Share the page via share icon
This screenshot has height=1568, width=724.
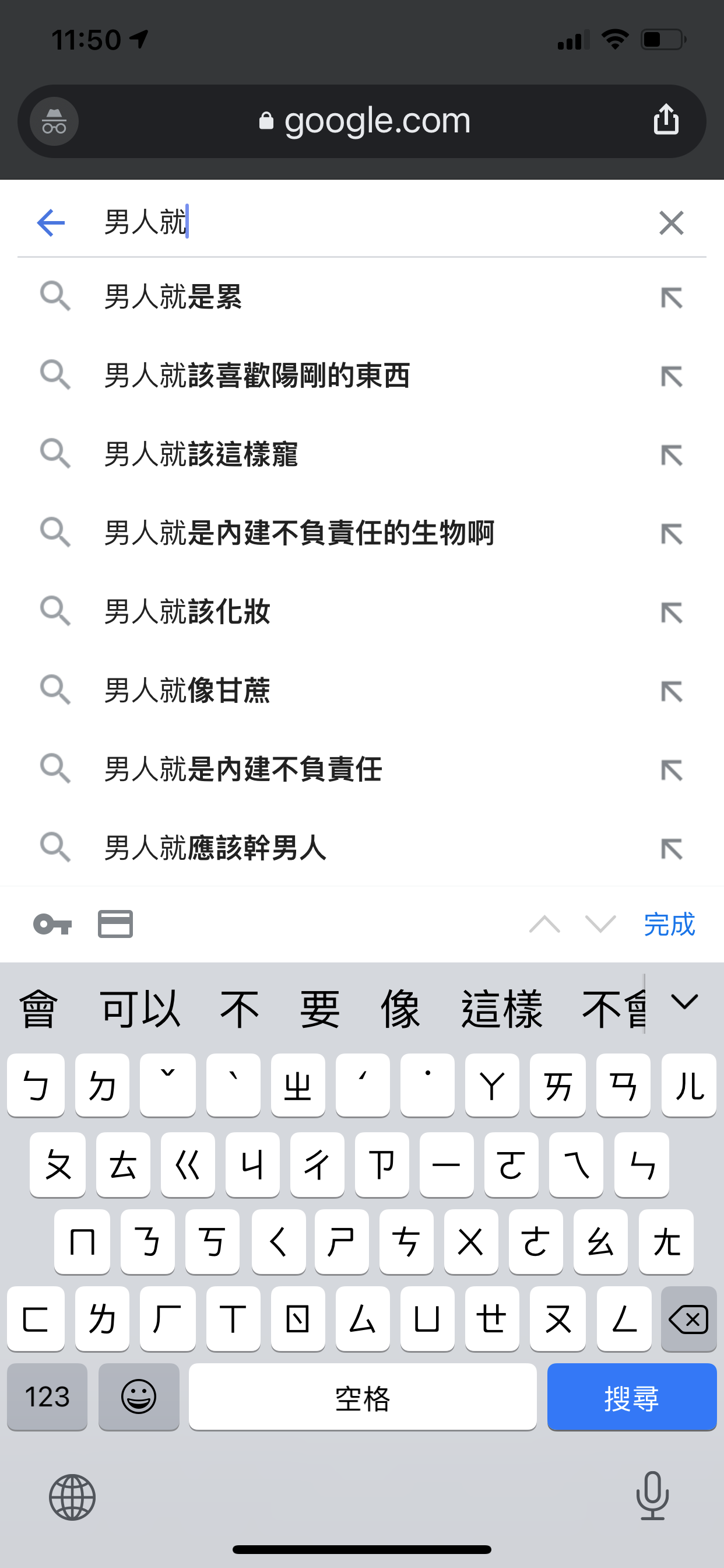pyautogui.click(x=666, y=120)
